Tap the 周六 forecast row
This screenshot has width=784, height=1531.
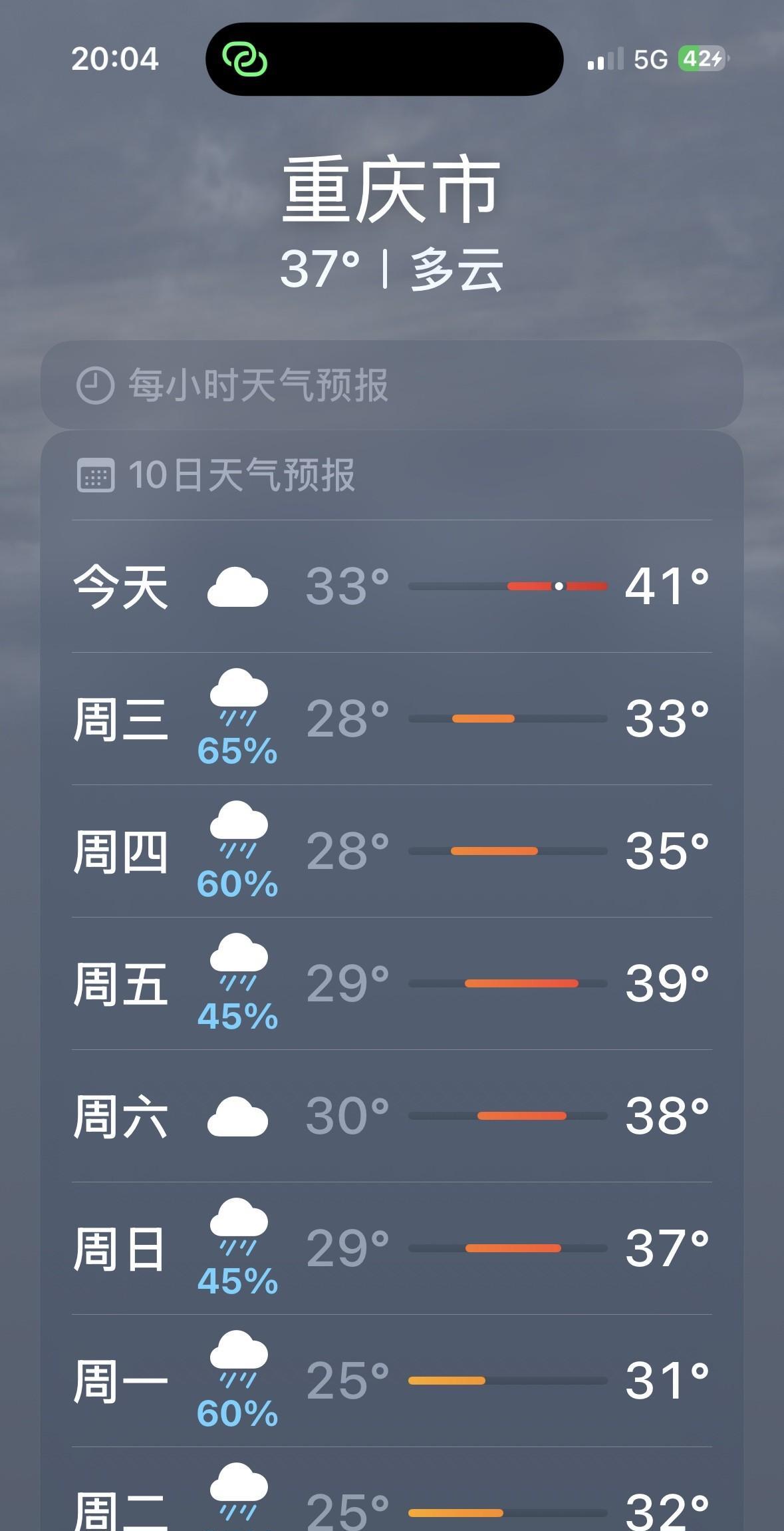pyautogui.click(x=391, y=1116)
